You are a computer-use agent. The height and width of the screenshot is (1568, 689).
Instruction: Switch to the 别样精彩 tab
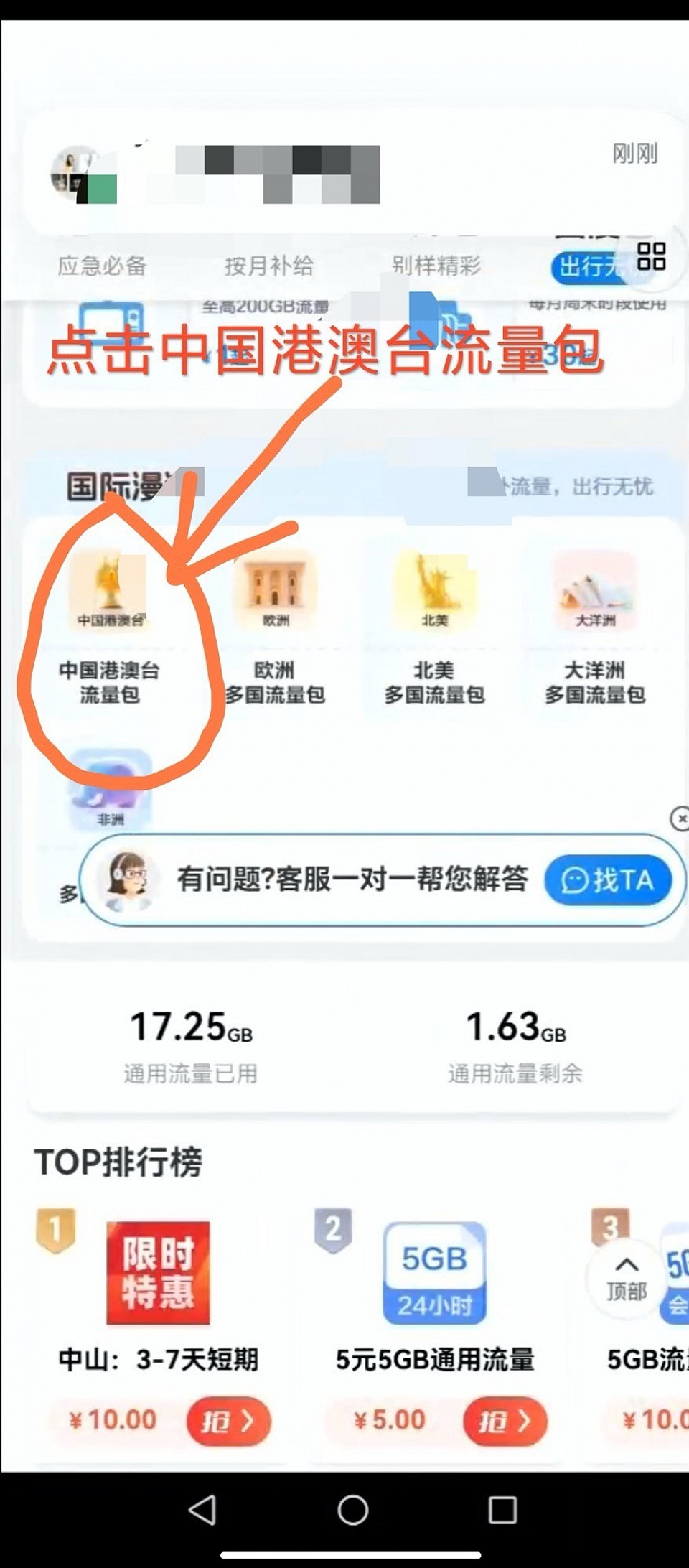(436, 266)
